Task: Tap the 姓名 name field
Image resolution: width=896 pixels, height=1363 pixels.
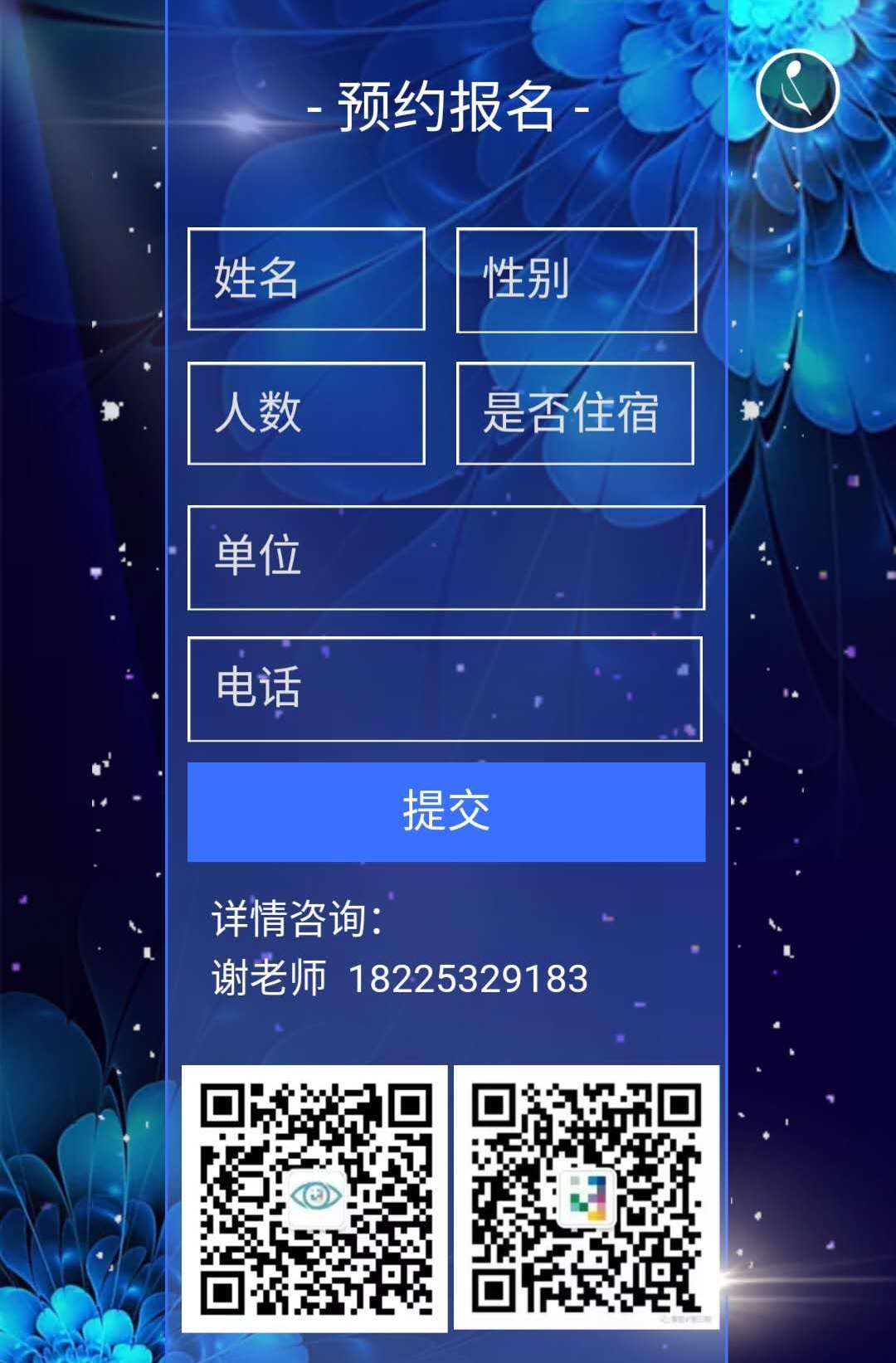Action: (x=306, y=280)
